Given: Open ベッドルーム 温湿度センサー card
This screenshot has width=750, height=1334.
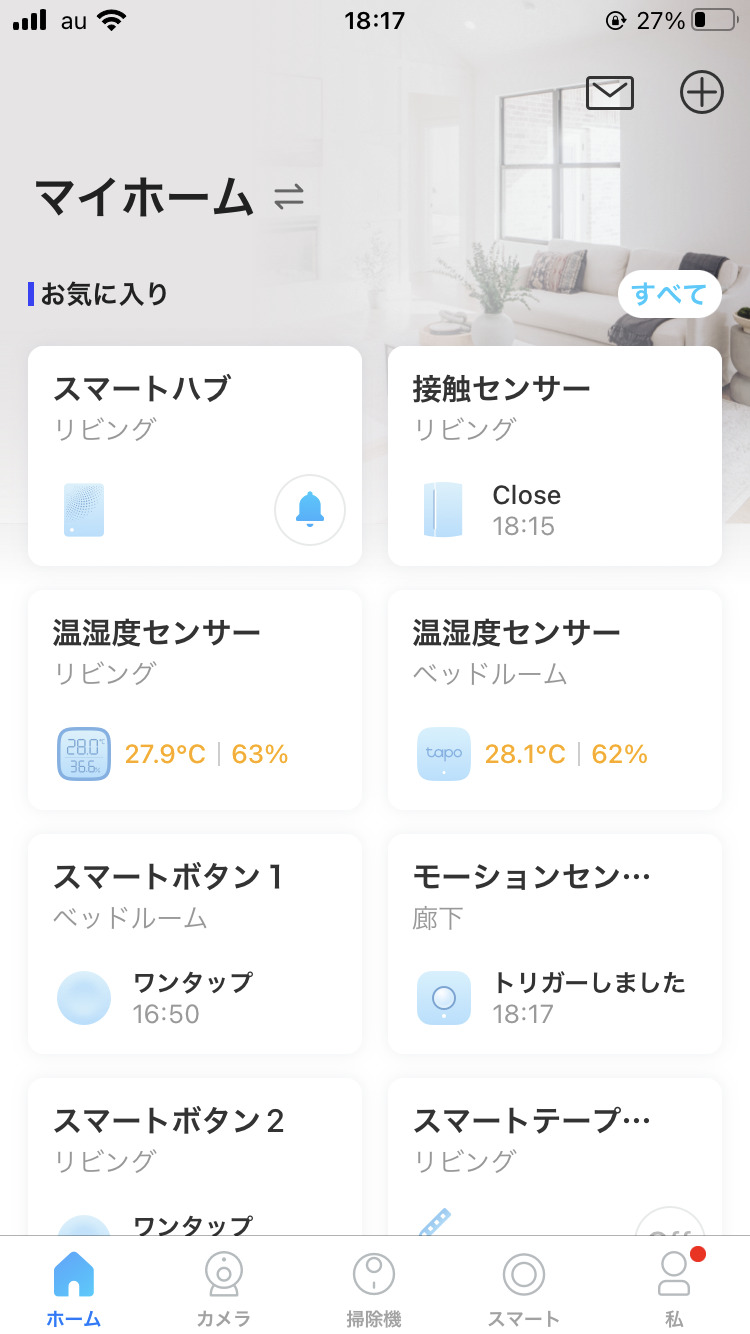Looking at the screenshot, I should tap(555, 700).
